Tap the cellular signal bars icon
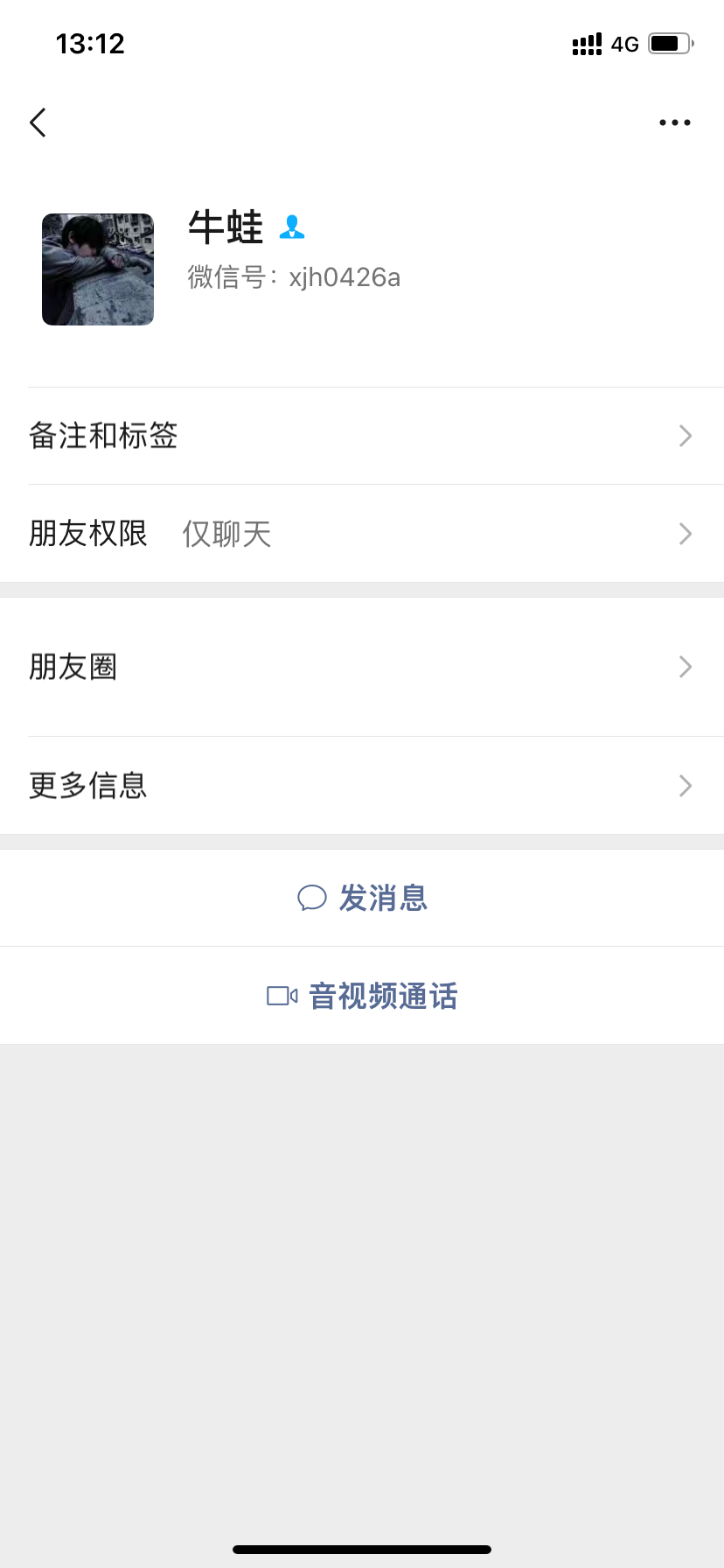 pyautogui.click(x=586, y=44)
